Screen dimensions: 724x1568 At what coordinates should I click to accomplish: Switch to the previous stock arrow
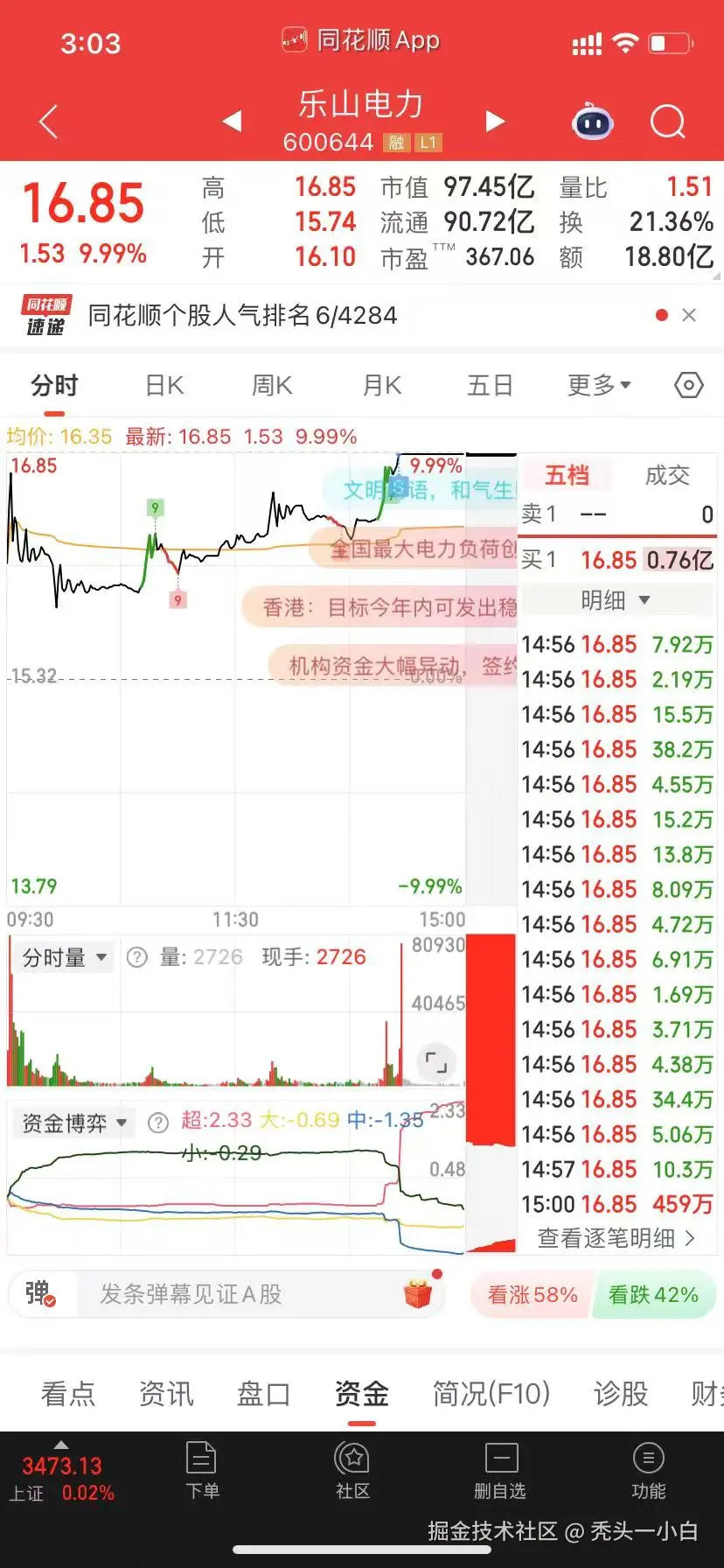point(233,121)
